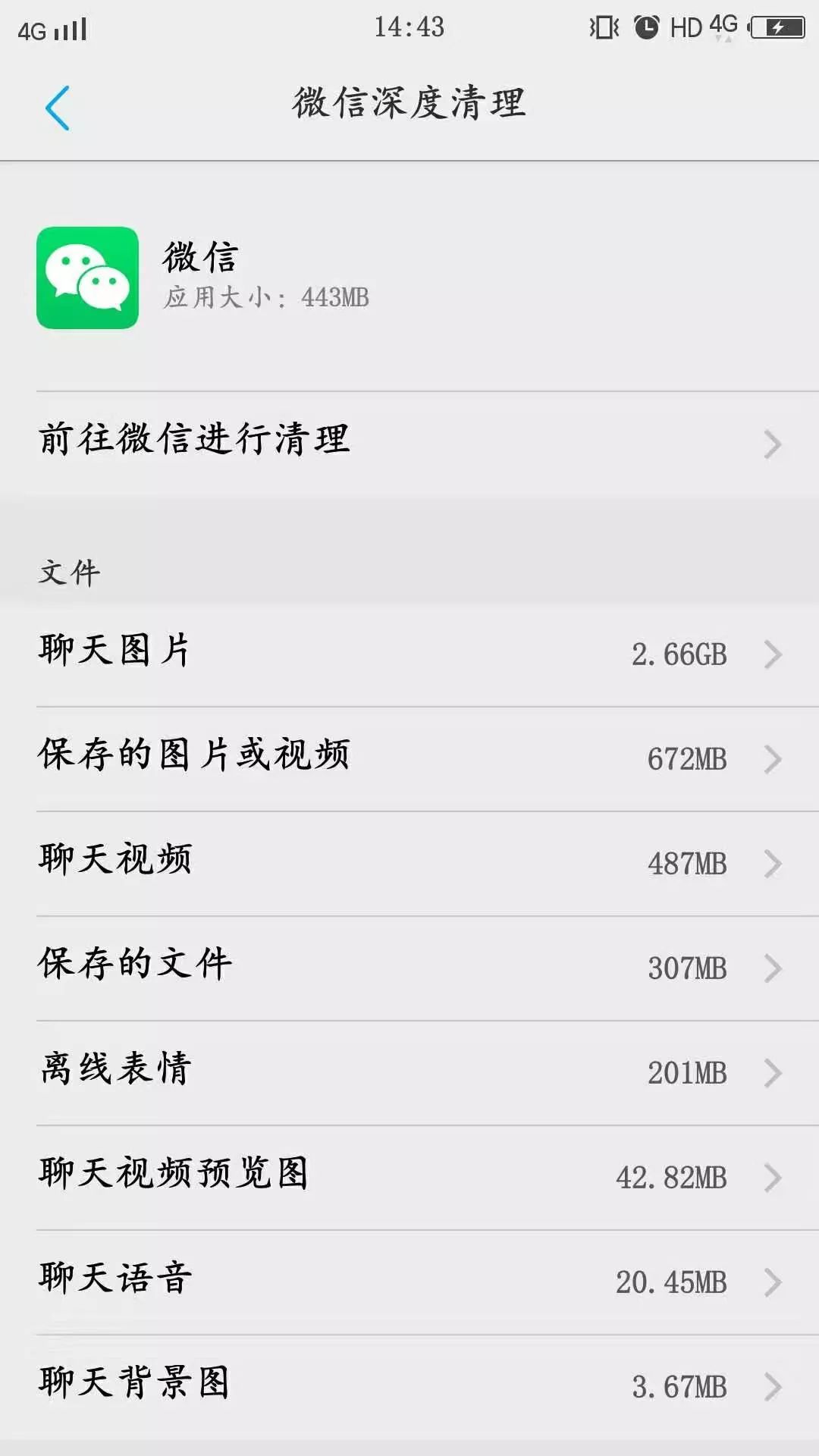Open the 聊天背景图 entry
819x1456 pixels.
coord(409,1385)
